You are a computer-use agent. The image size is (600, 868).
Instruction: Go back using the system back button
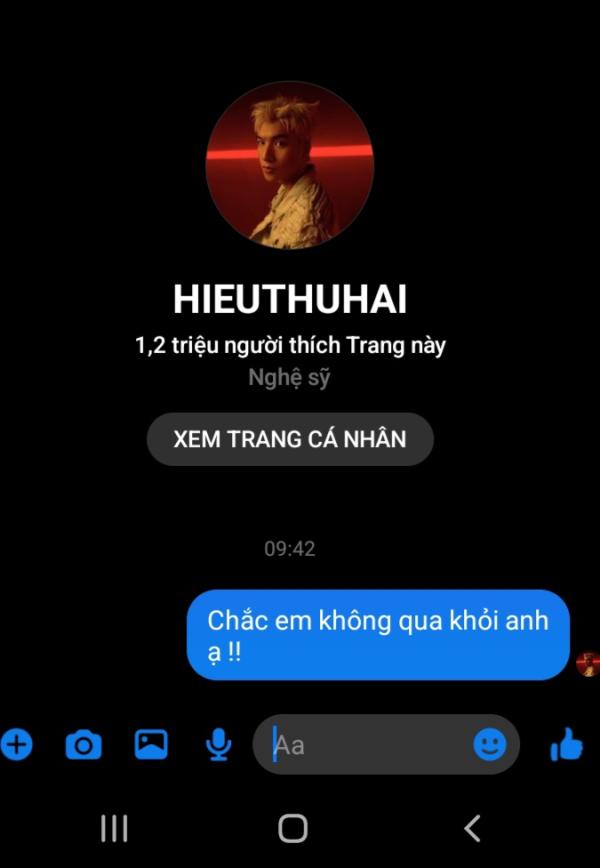click(x=473, y=828)
